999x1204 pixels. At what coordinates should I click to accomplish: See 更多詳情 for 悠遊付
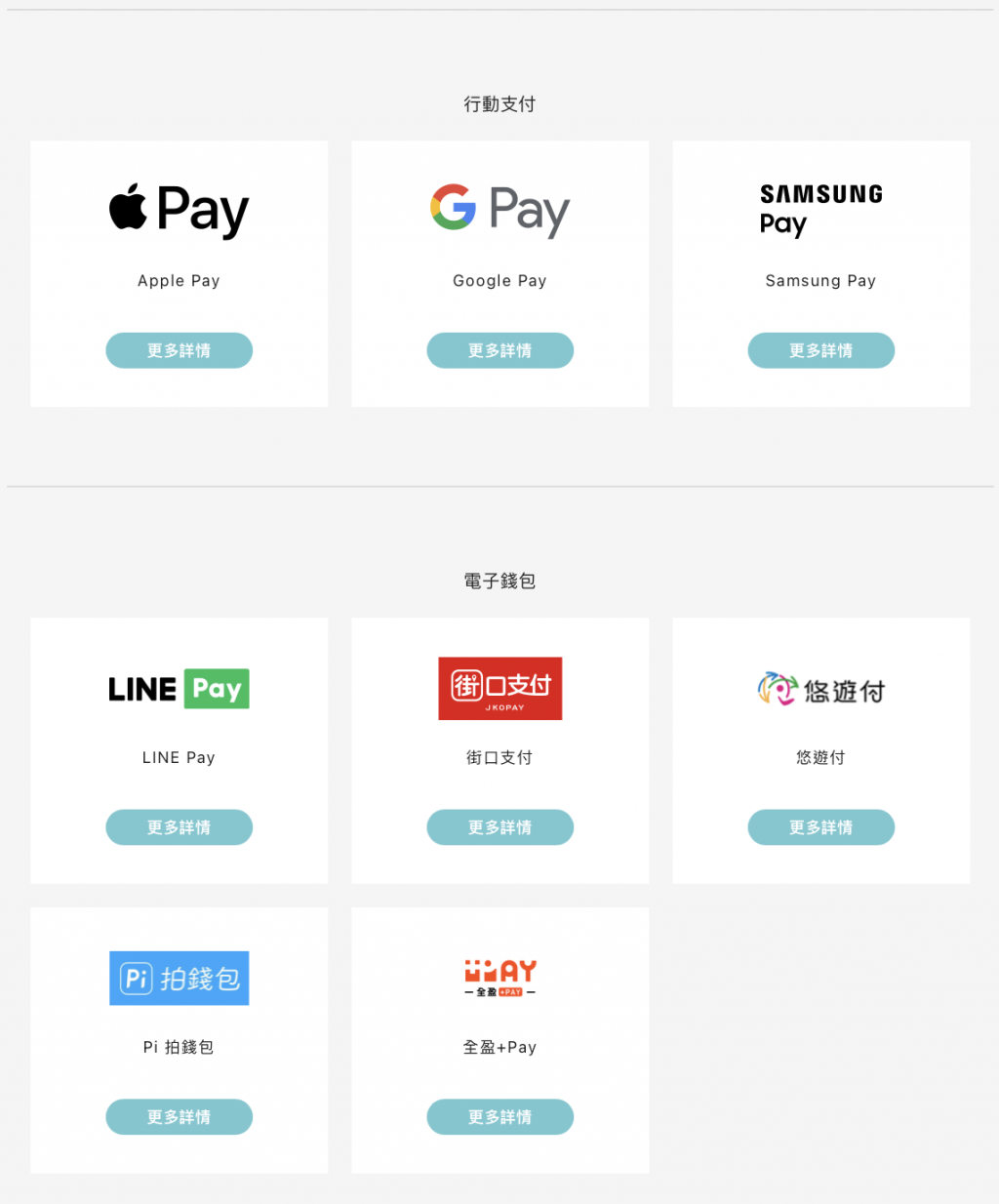click(820, 827)
